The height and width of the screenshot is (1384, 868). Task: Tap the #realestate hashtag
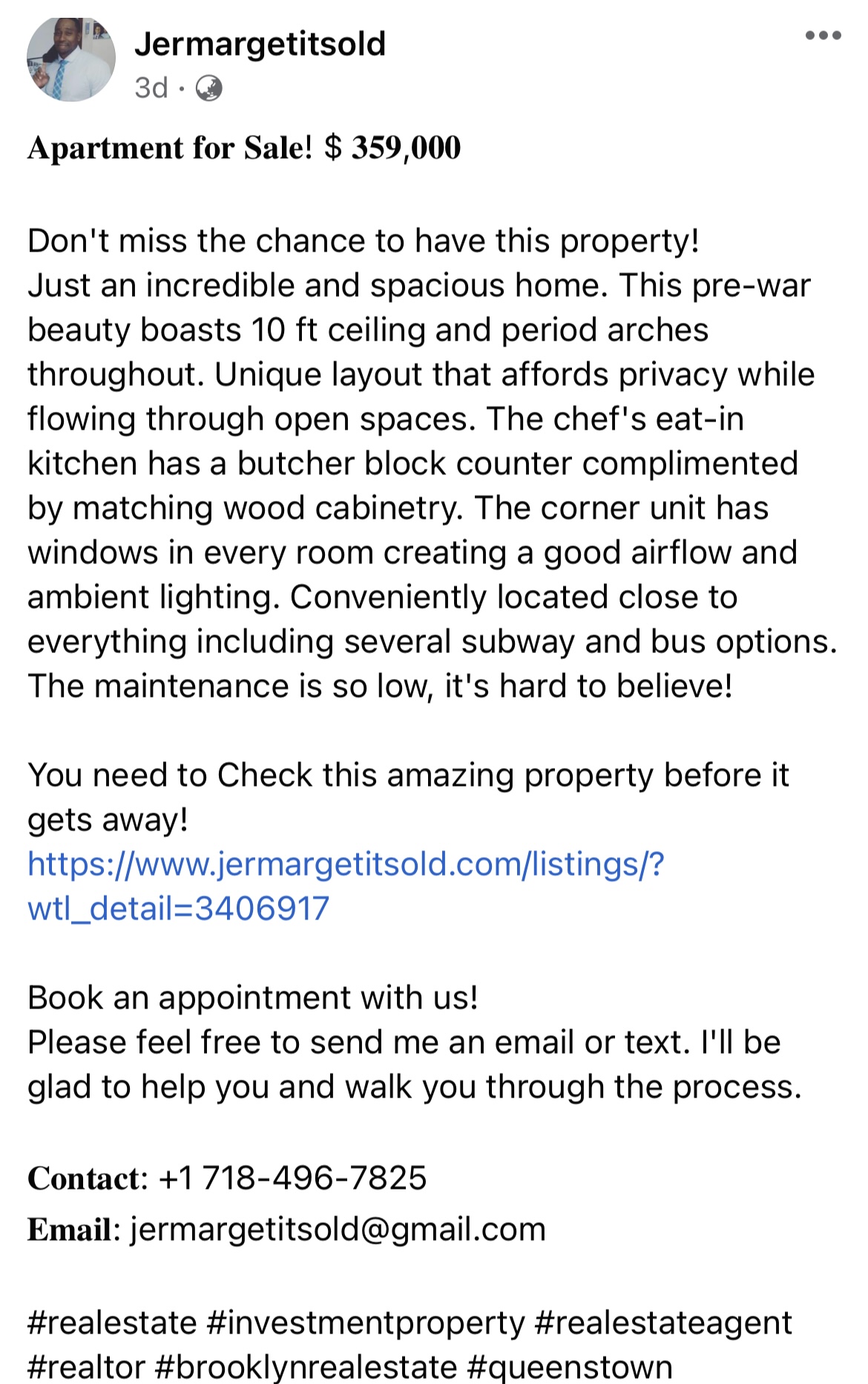112,1323
